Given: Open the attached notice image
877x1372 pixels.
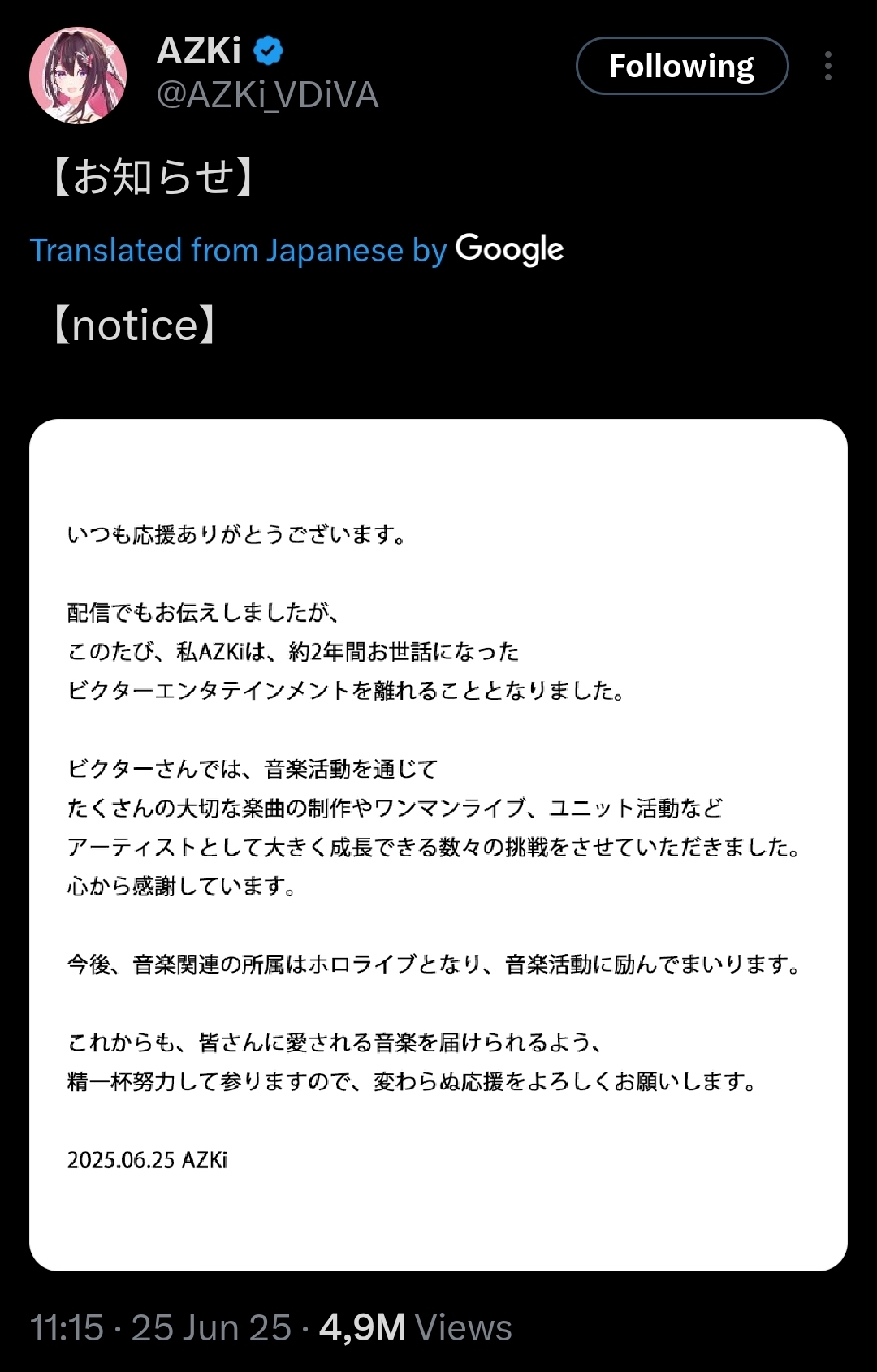Looking at the screenshot, I should pyautogui.click(x=438, y=844).
